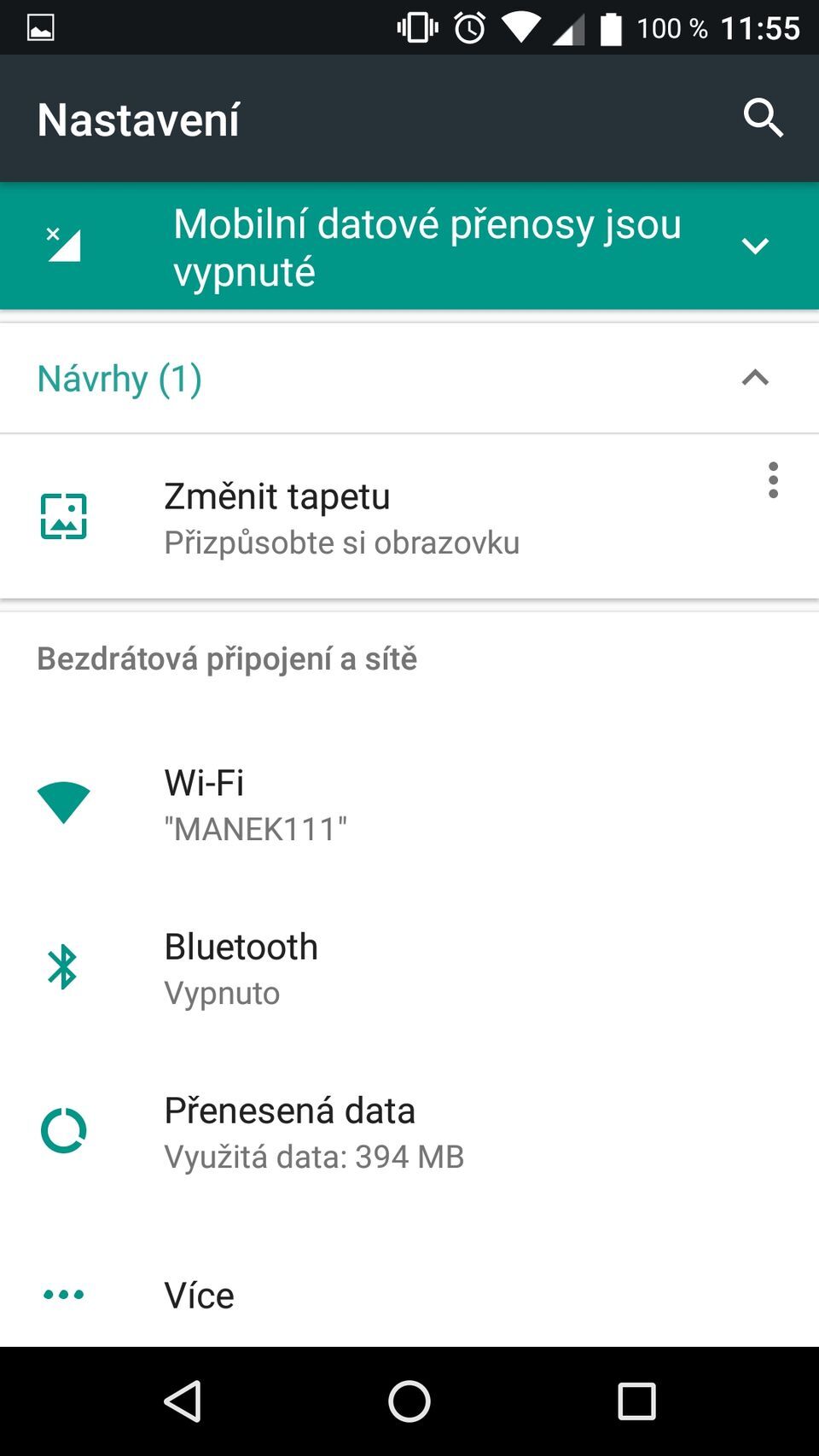Select the Bezdrátová připojení a sítě section
This screenshot has height=1456, width=819.
point(227,658)
